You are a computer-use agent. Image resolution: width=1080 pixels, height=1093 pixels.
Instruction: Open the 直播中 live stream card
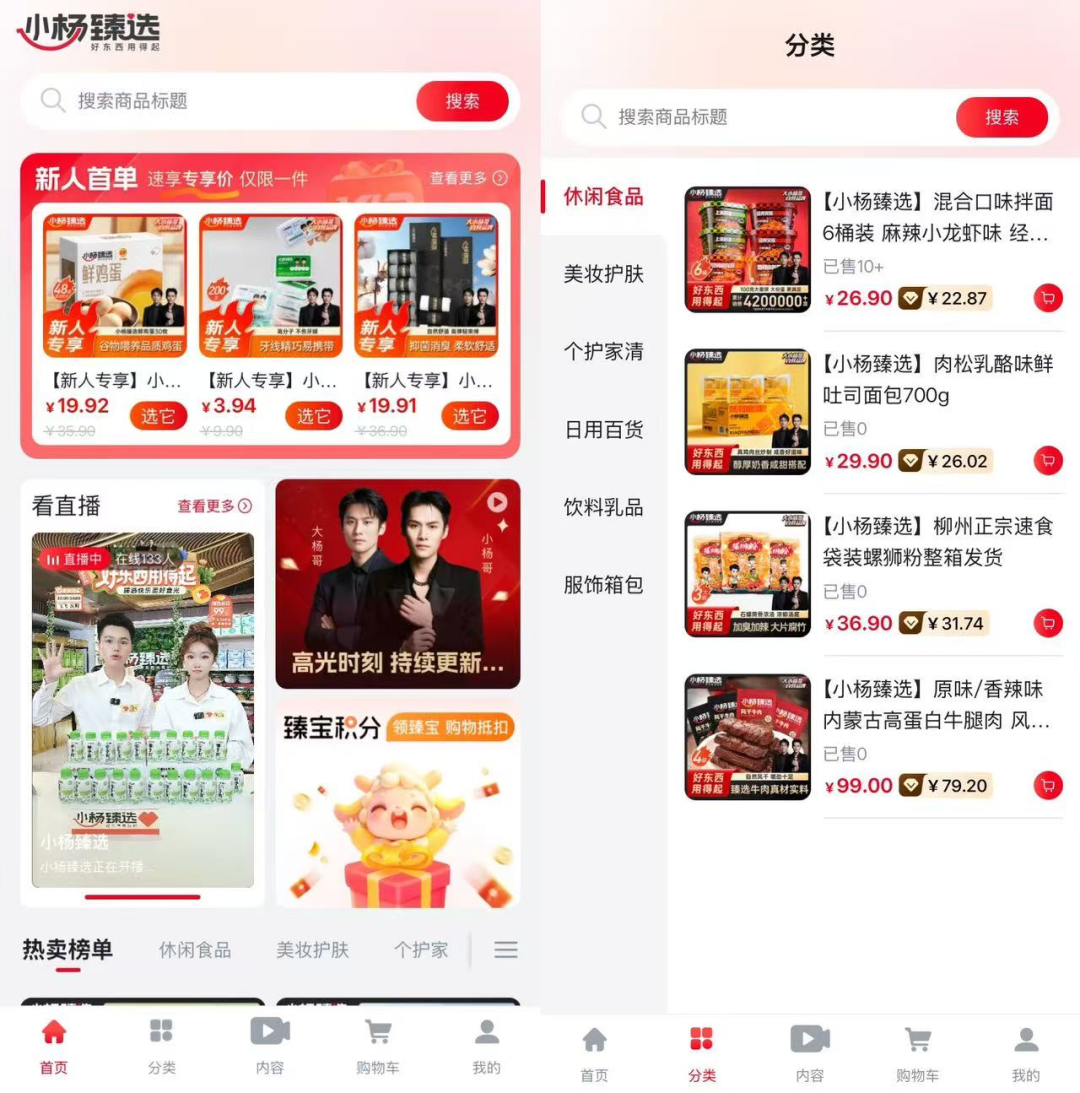coord(143,710)
